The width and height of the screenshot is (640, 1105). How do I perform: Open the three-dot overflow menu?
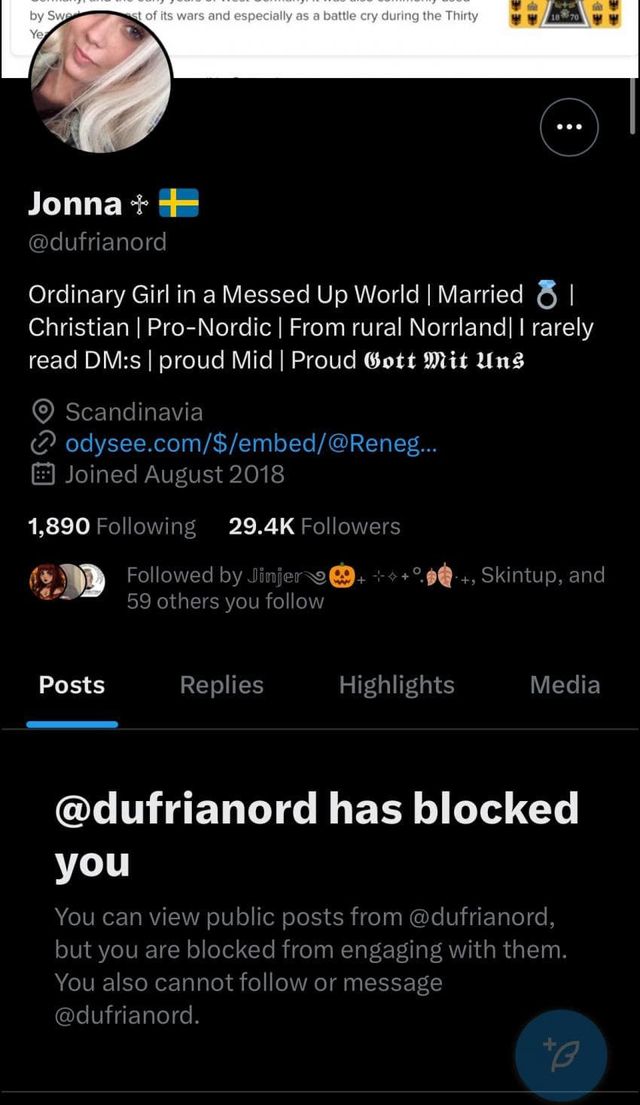tap(568, 127)
